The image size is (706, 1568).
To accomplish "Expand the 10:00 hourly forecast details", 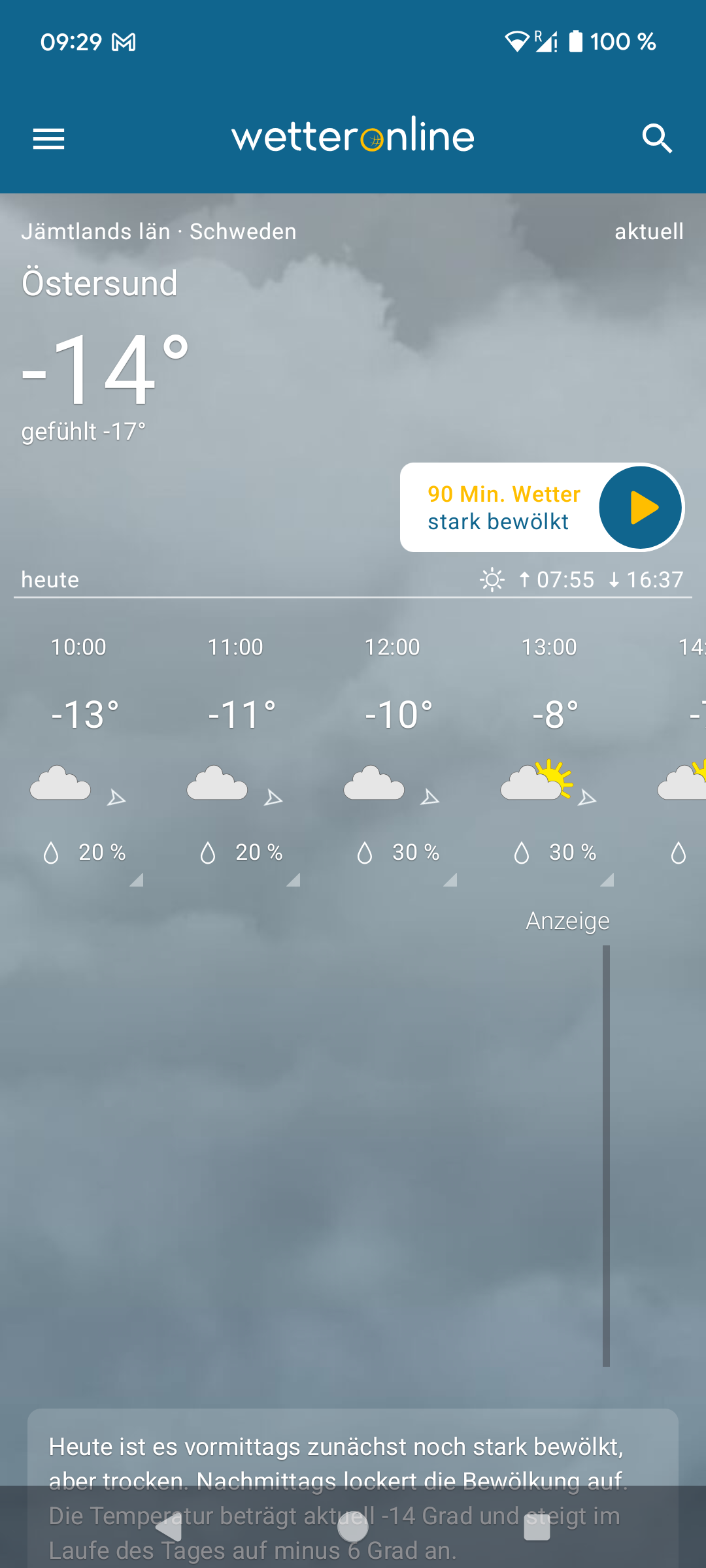I will [x=78, y=758].
